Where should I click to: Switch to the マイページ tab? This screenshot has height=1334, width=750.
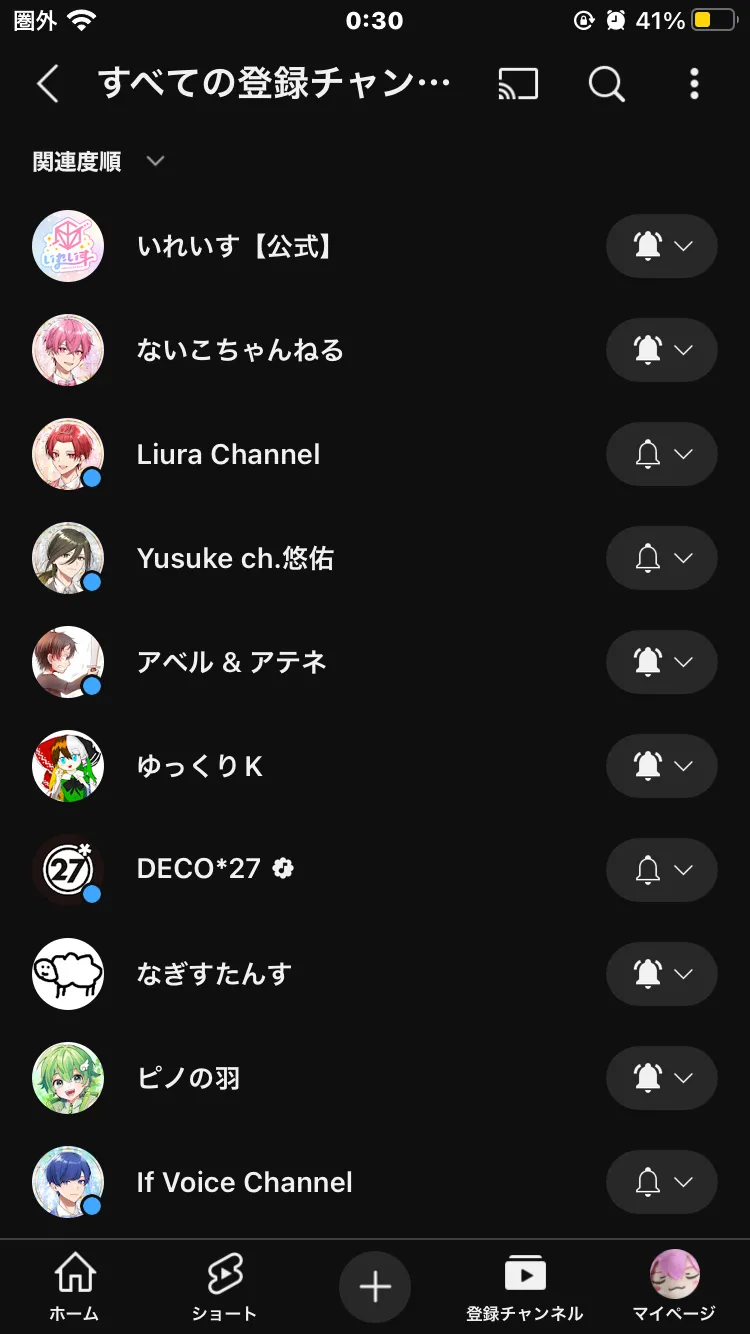[x=674, y=1287]
